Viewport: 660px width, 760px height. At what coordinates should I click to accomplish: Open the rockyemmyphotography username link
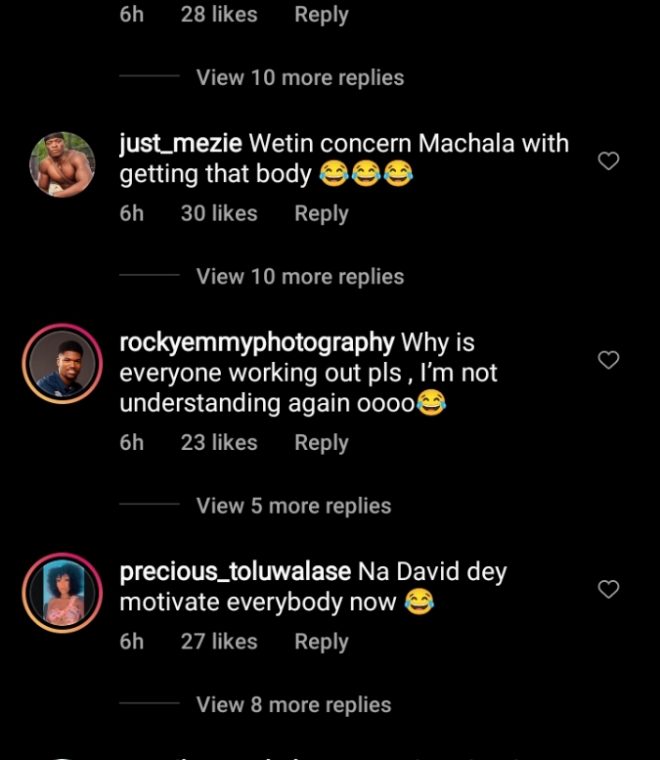pos(256,342)
